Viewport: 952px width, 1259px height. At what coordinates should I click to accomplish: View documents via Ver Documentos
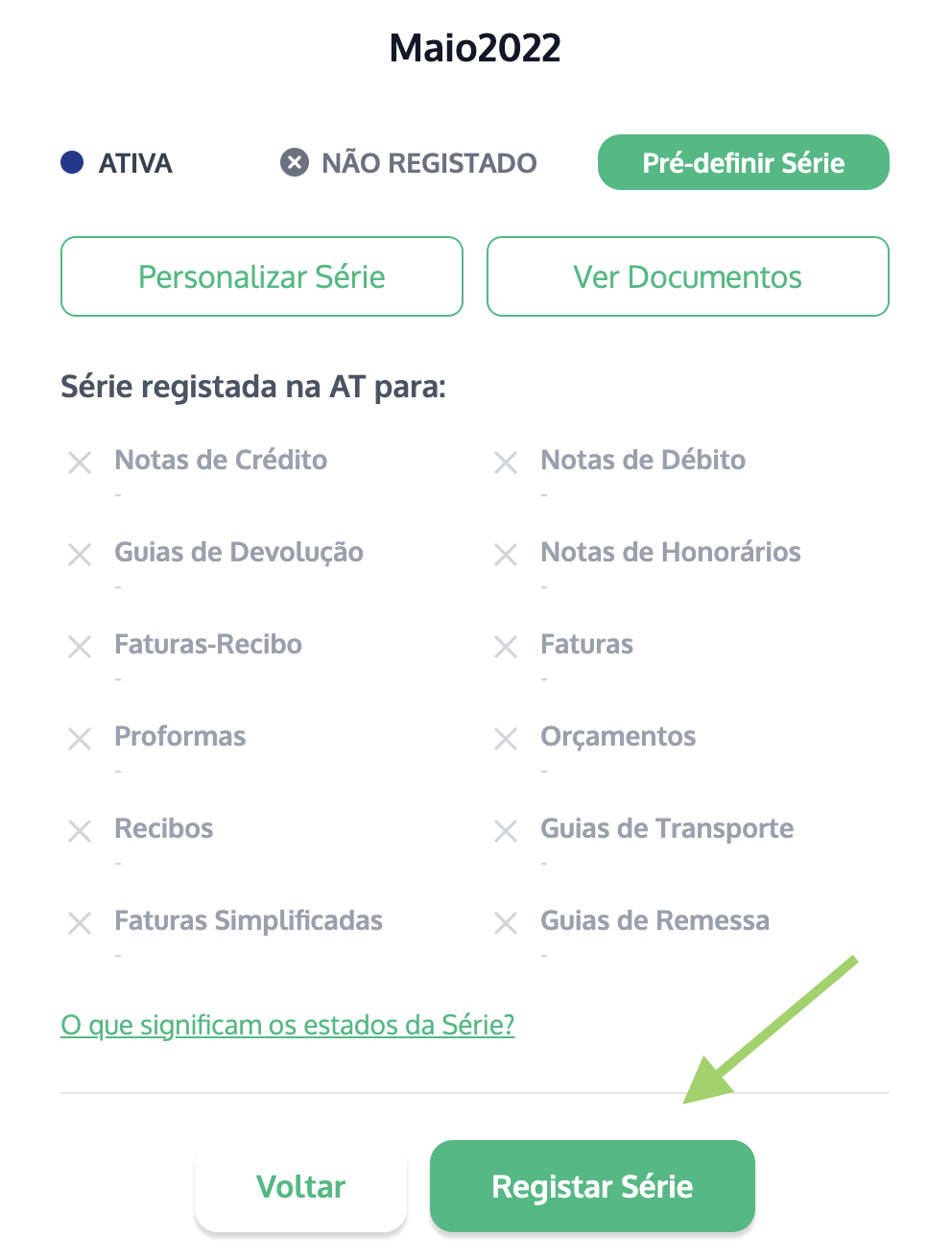point(687,277)
